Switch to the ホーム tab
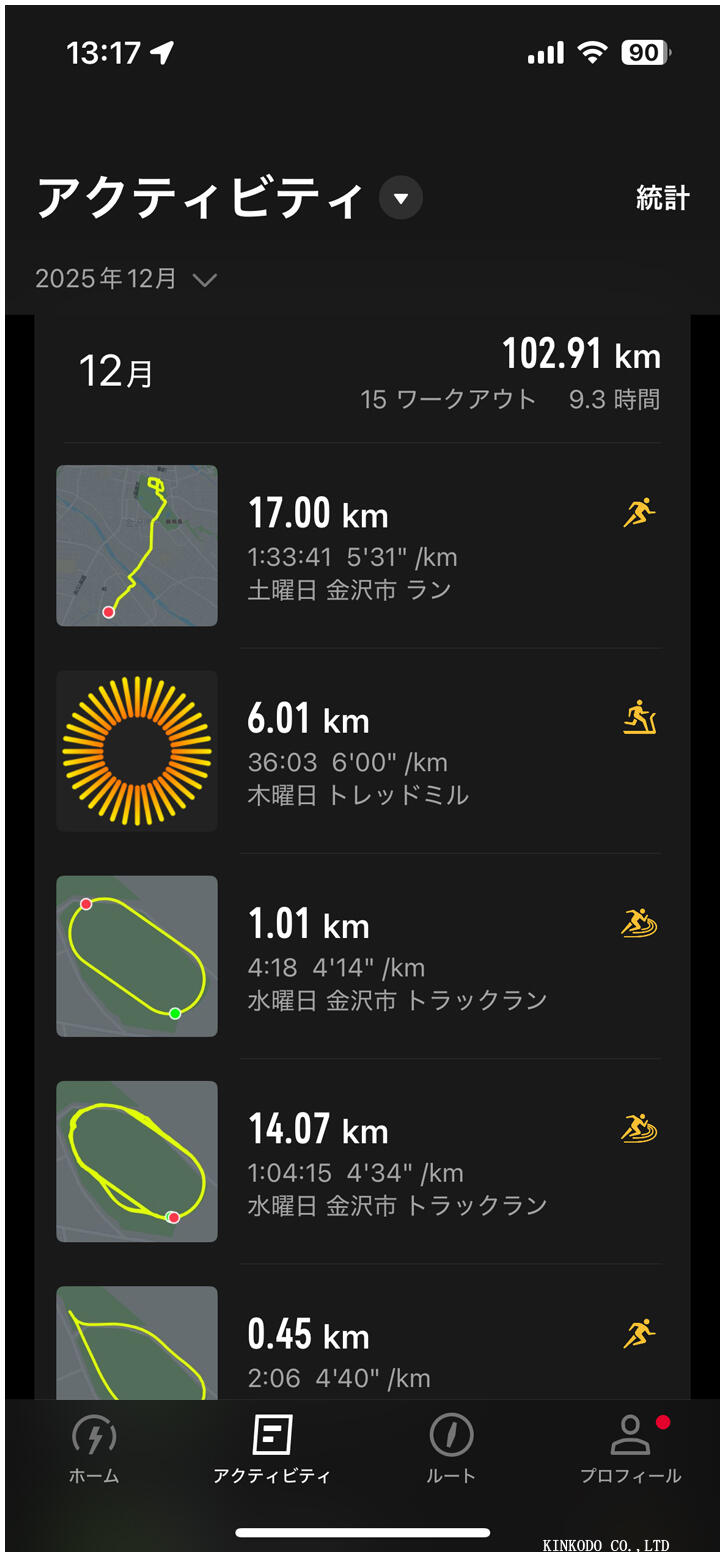Screen dimensions: 725x1558 pyautogui.click(x=94, y=1449)
